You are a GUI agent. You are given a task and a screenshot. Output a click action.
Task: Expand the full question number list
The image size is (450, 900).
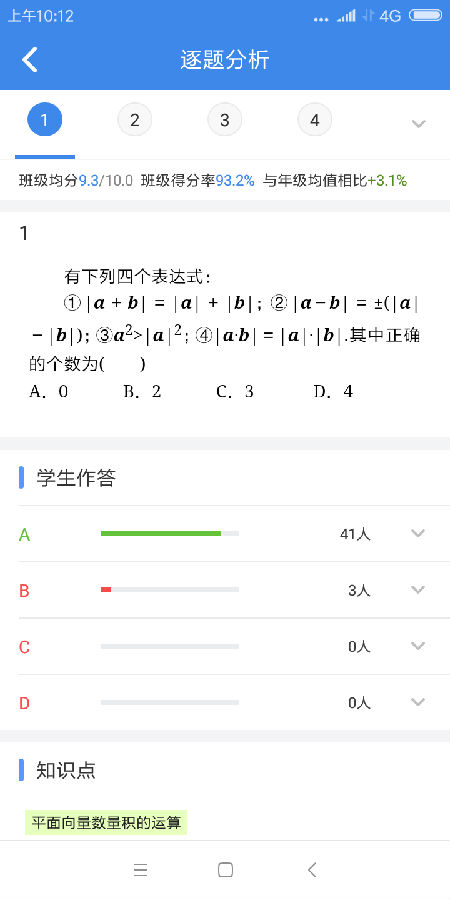pos(419,123)
